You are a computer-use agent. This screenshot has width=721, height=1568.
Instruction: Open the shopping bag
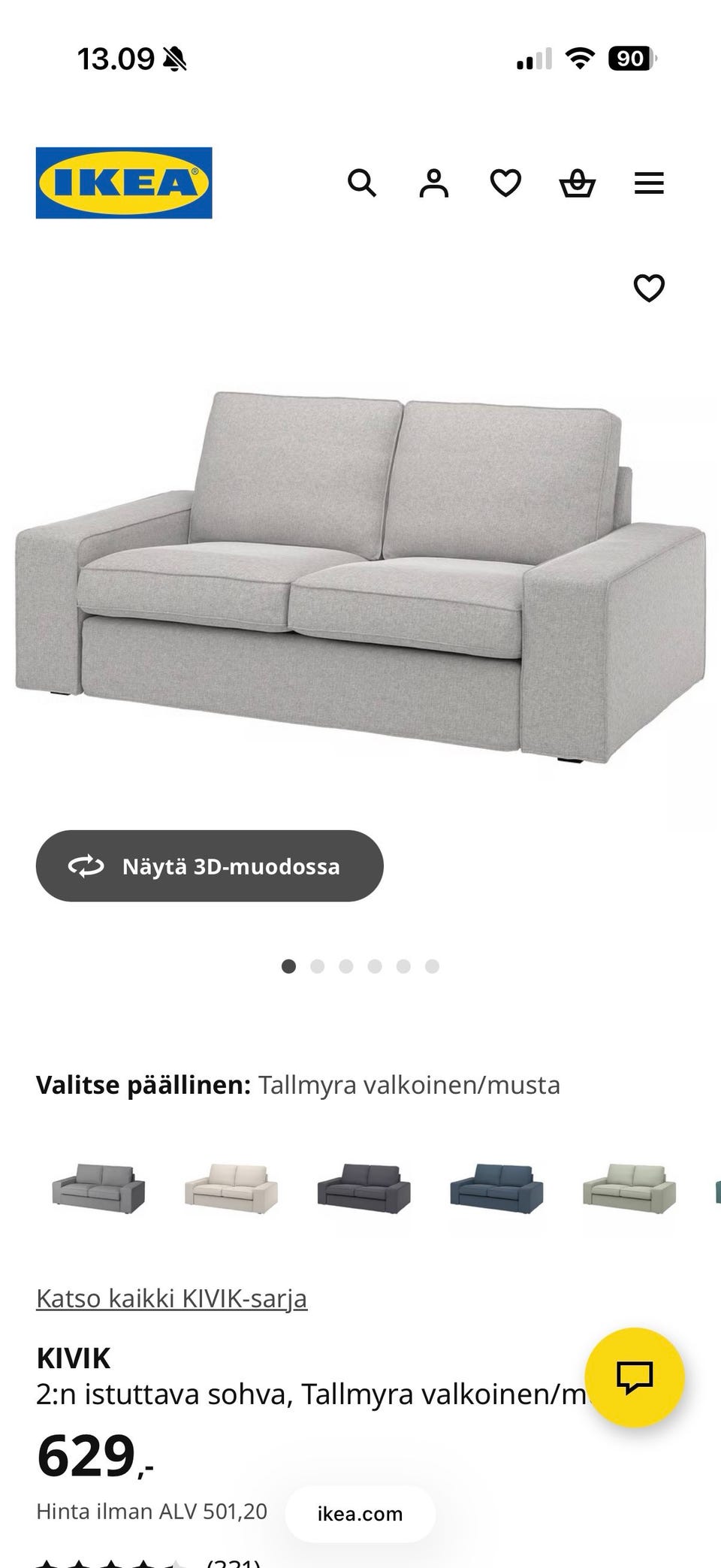[577, 183]
